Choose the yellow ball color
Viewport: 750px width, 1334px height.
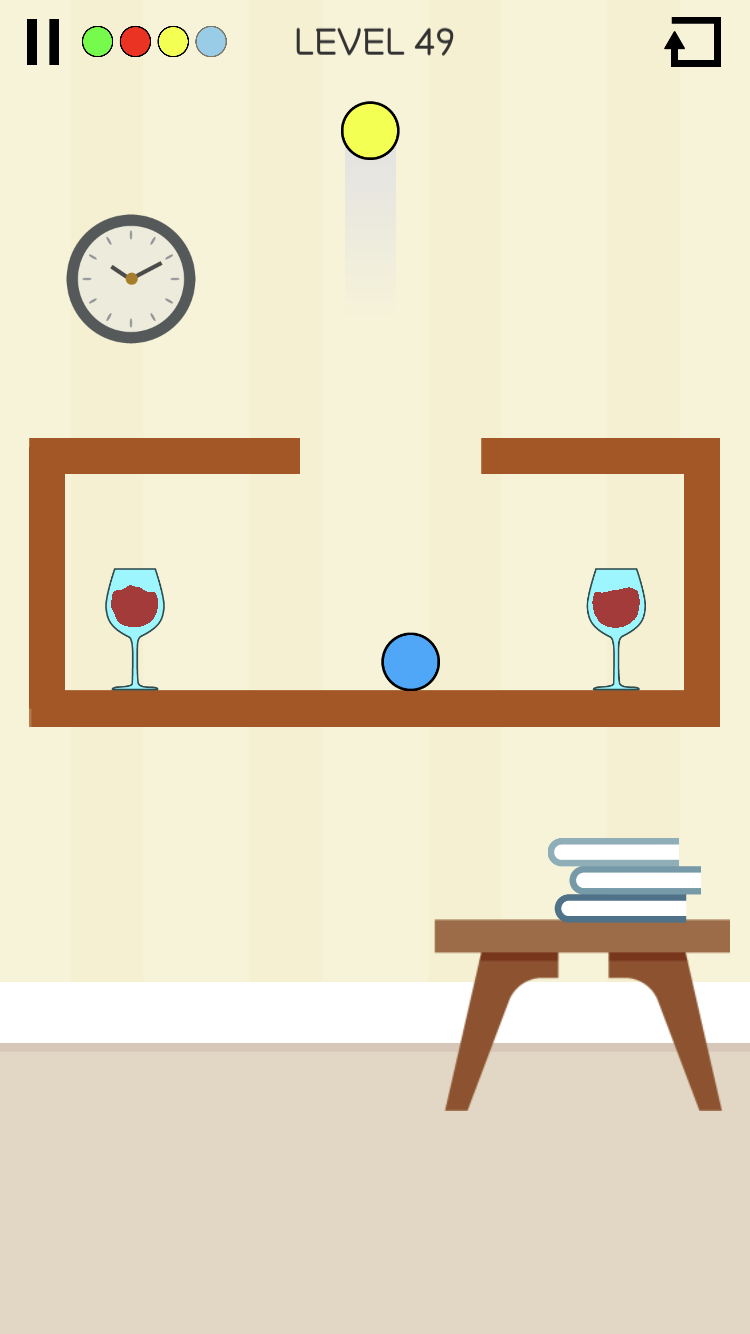[x=173, y=42]
